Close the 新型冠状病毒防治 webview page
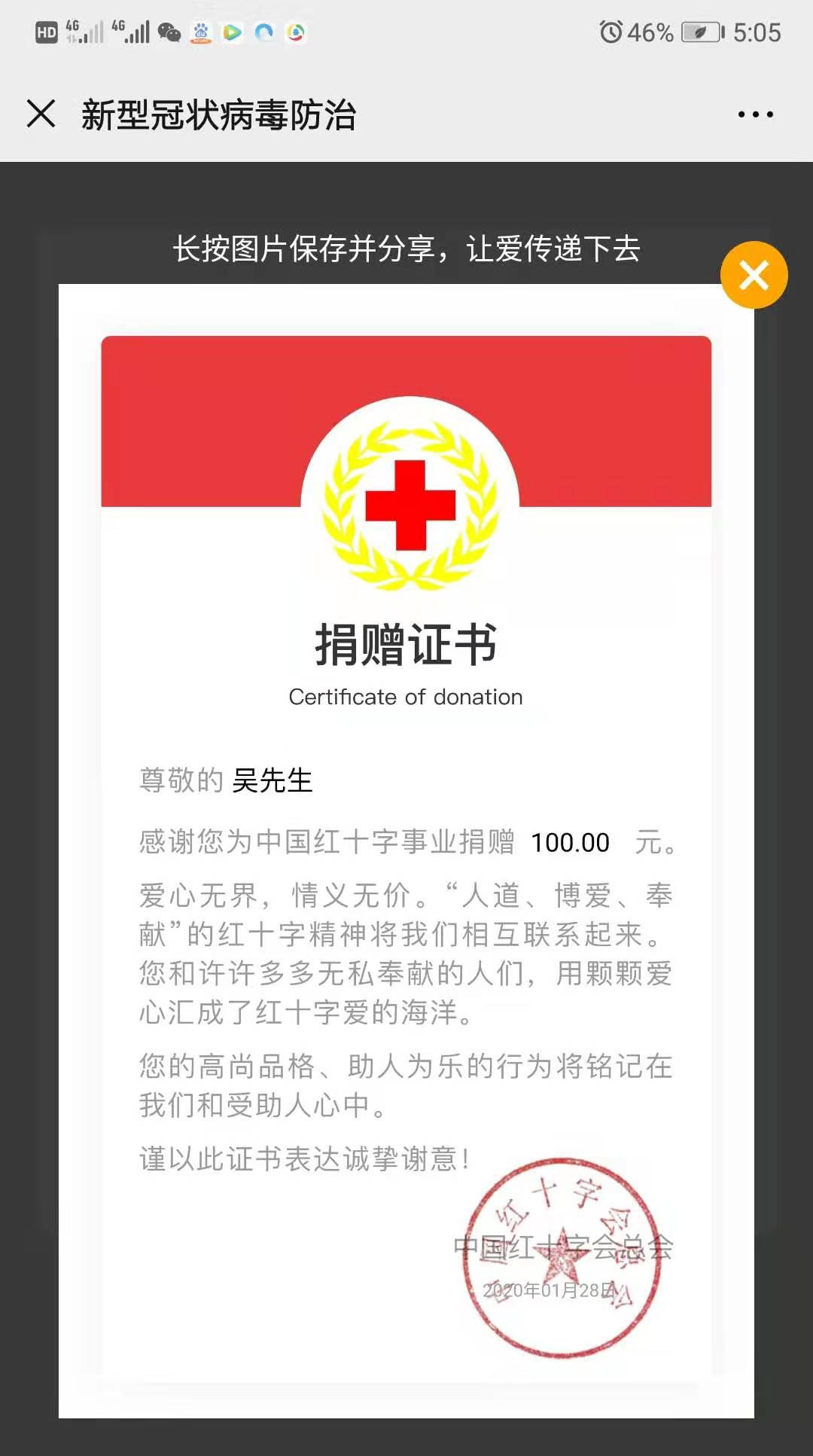The height and width of the screenshot is (1456, 813). click(x=41, y=114)
